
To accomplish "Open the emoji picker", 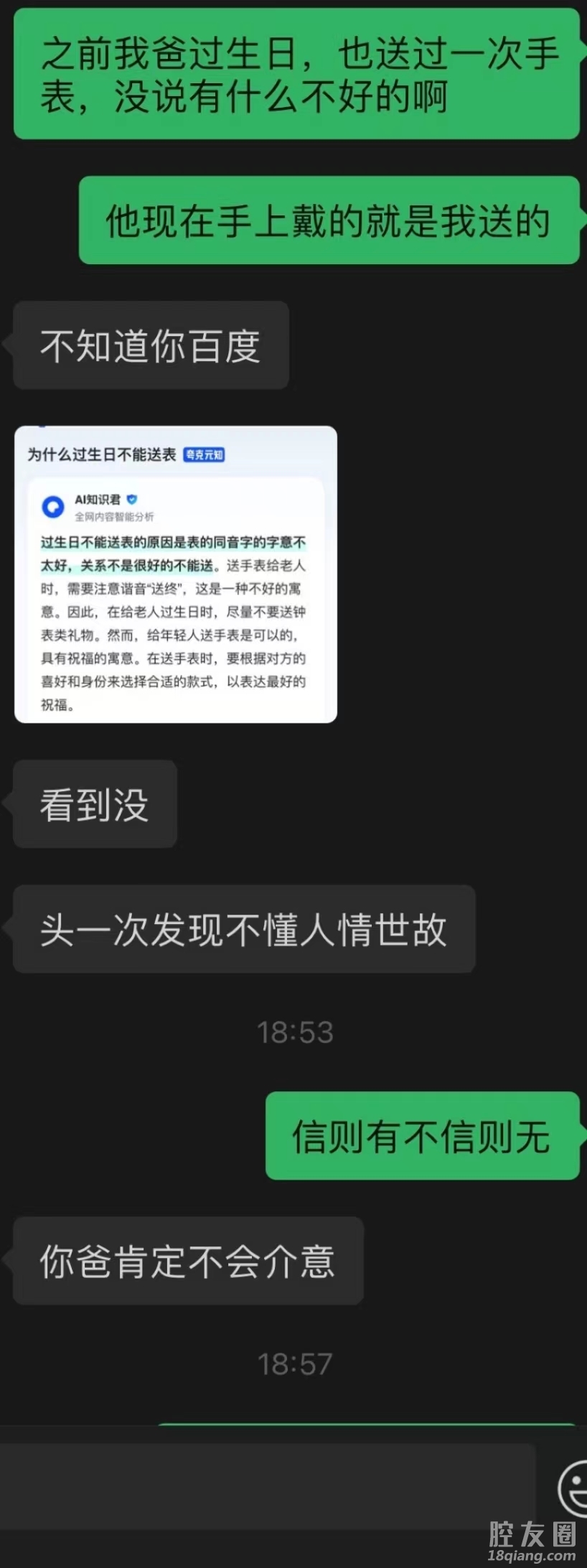I will [574, 1487].
